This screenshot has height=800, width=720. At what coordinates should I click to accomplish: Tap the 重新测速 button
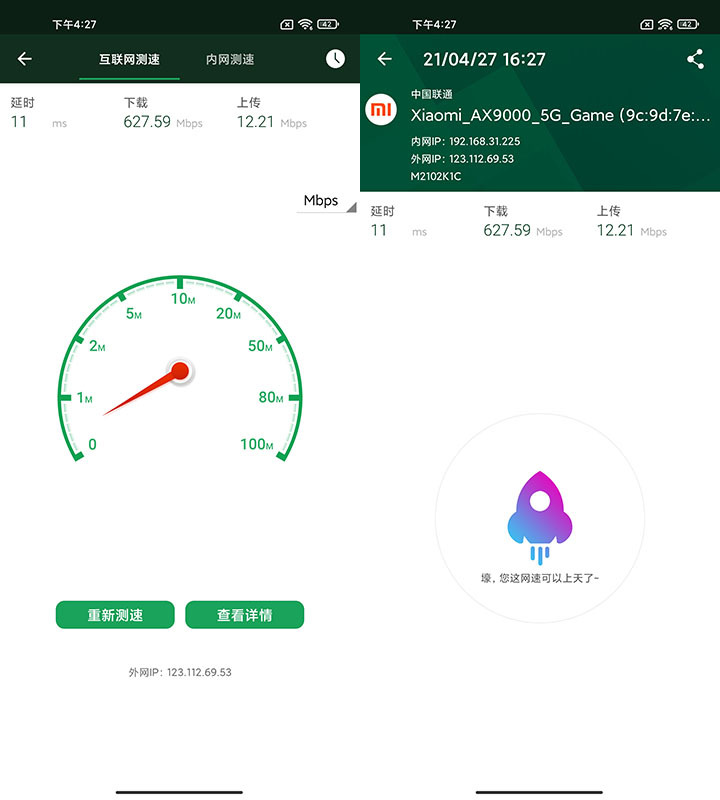tap(115, 615)
